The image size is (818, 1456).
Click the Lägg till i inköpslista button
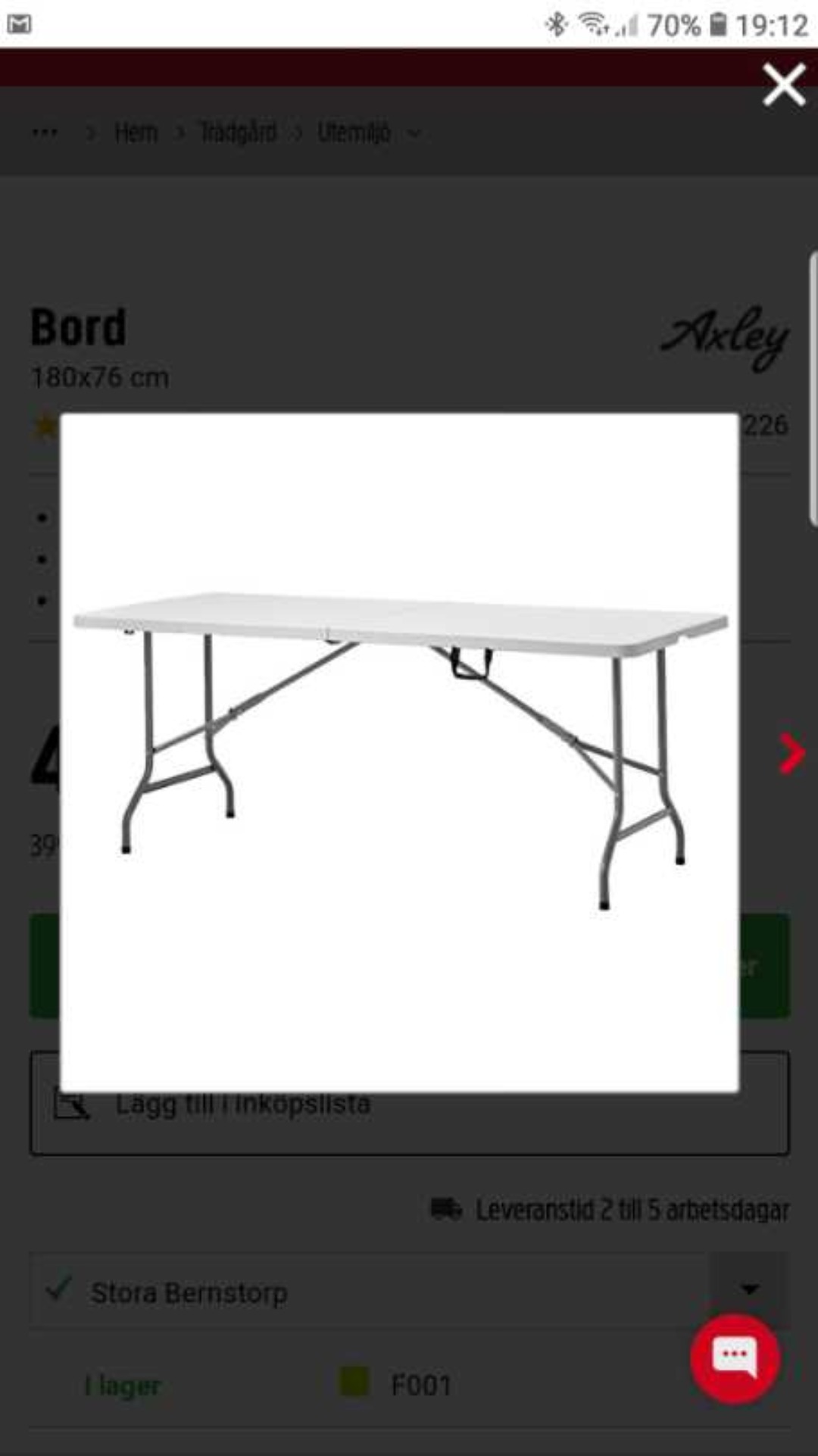[x=242, y=1103]
